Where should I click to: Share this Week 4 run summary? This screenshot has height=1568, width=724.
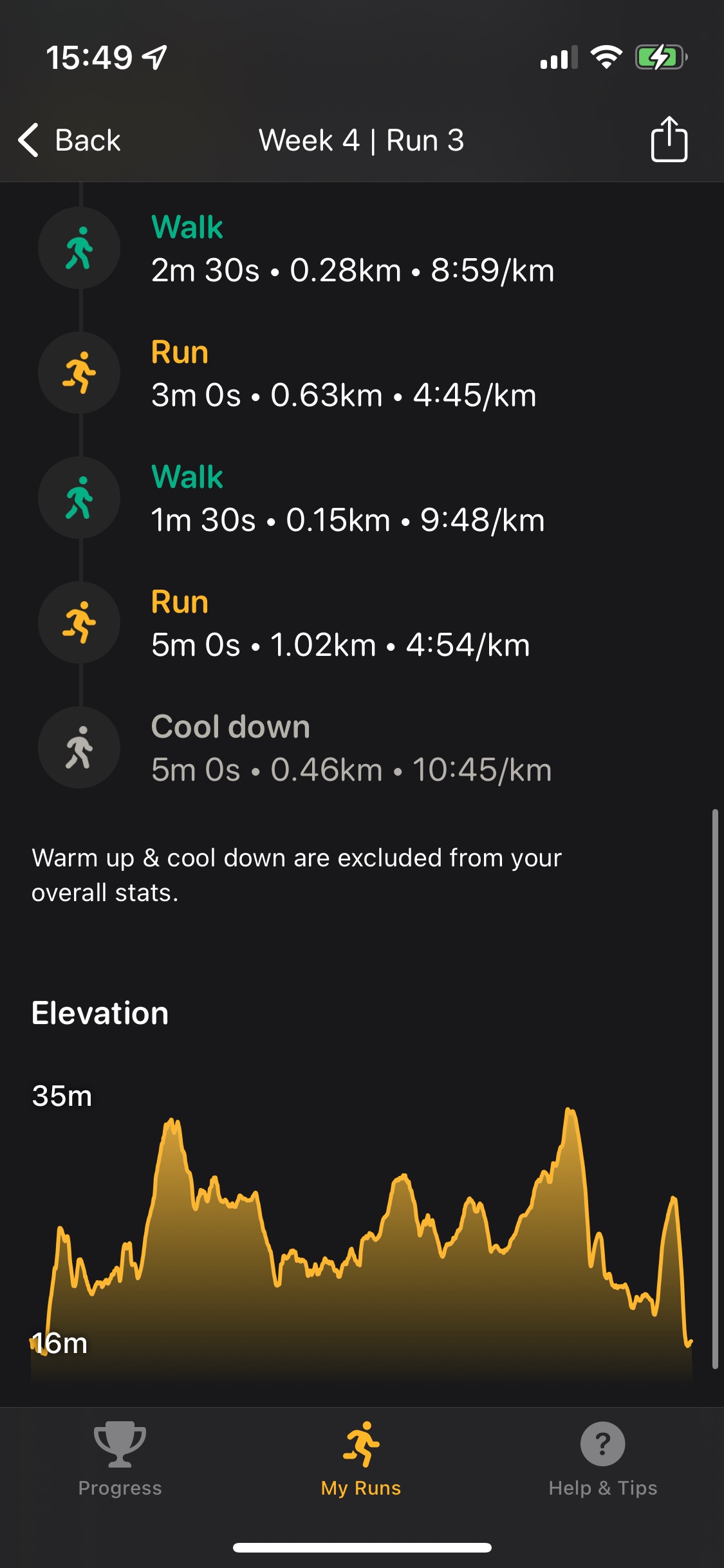(x=669, y=139)
